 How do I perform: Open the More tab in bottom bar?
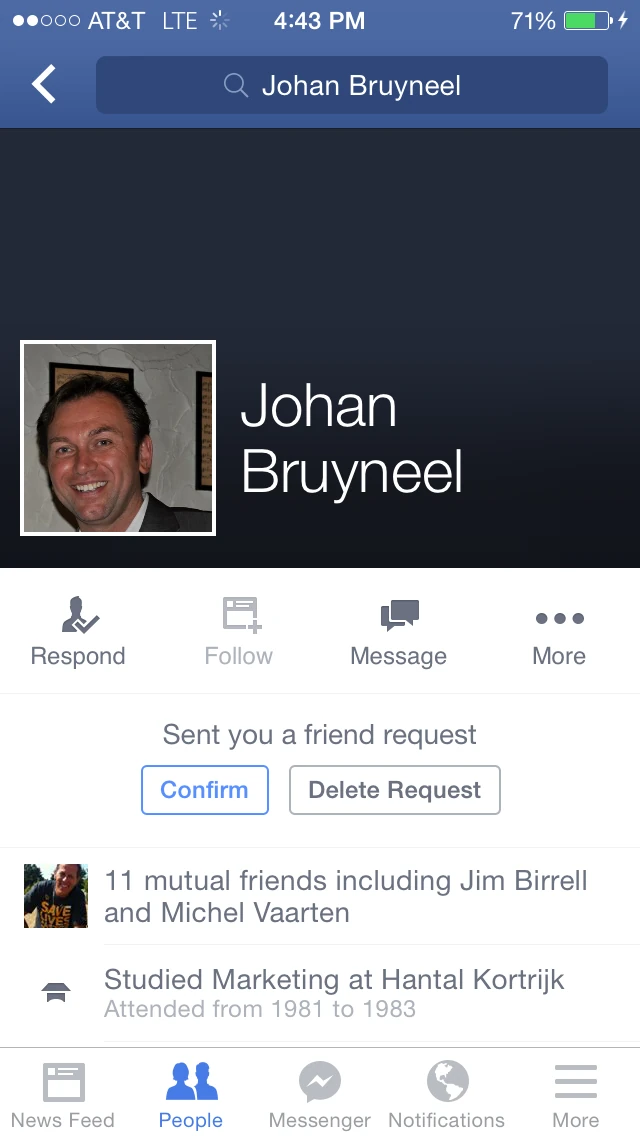click(575, 1094)
